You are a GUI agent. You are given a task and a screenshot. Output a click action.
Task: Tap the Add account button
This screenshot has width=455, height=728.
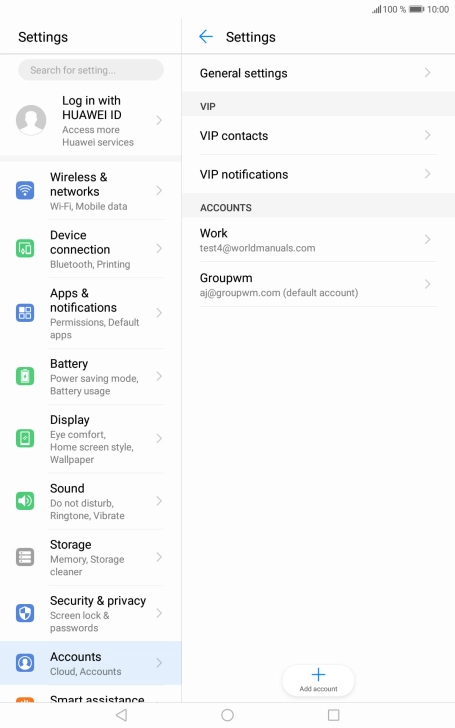(x=318, y=680)
